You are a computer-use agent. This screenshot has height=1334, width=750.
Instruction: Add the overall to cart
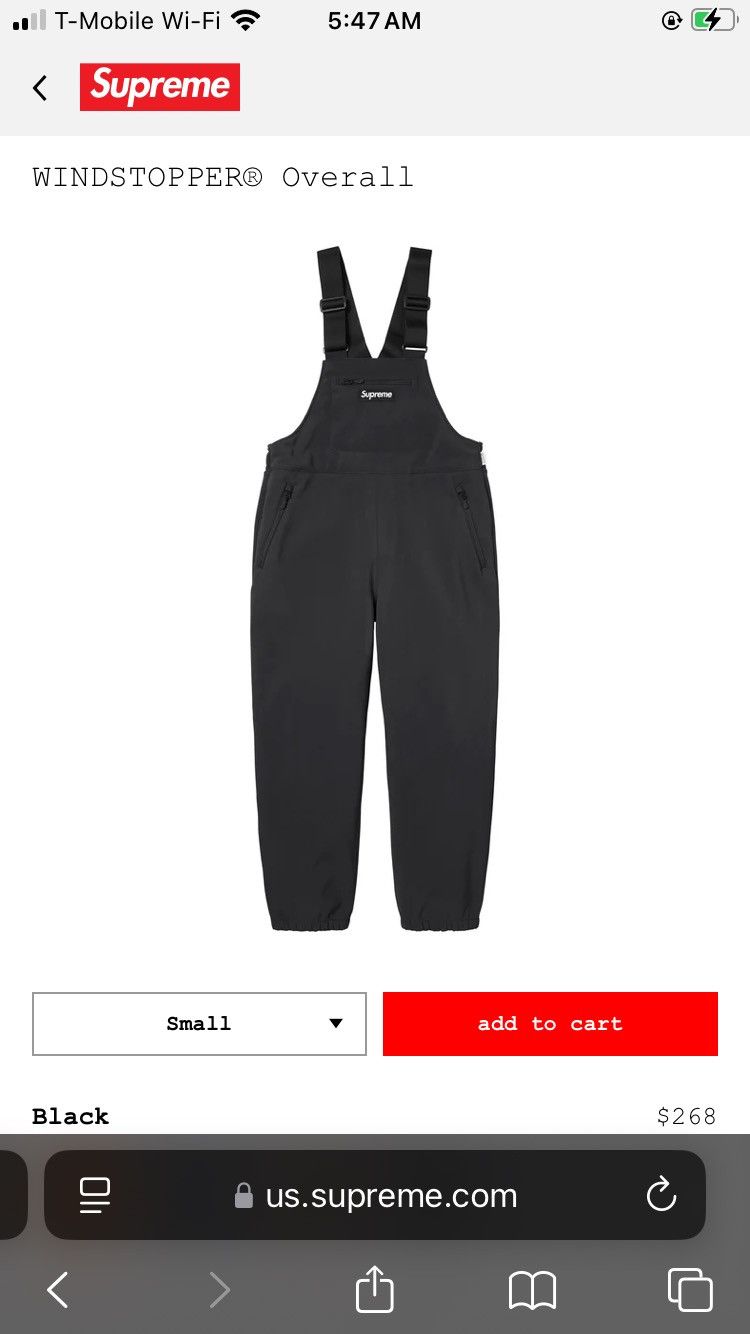click(x=550, y=1023)
